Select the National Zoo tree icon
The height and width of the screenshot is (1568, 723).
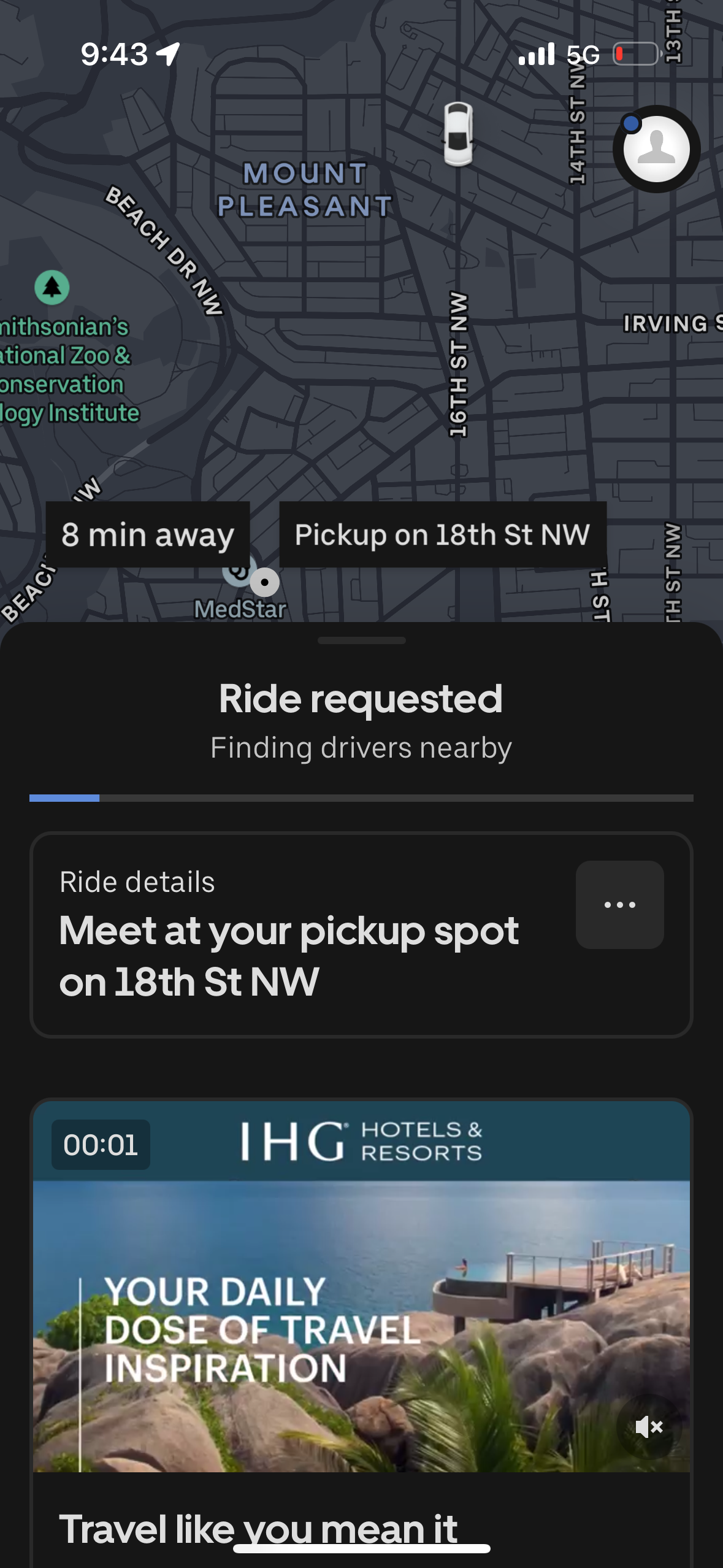coord(53,287)
